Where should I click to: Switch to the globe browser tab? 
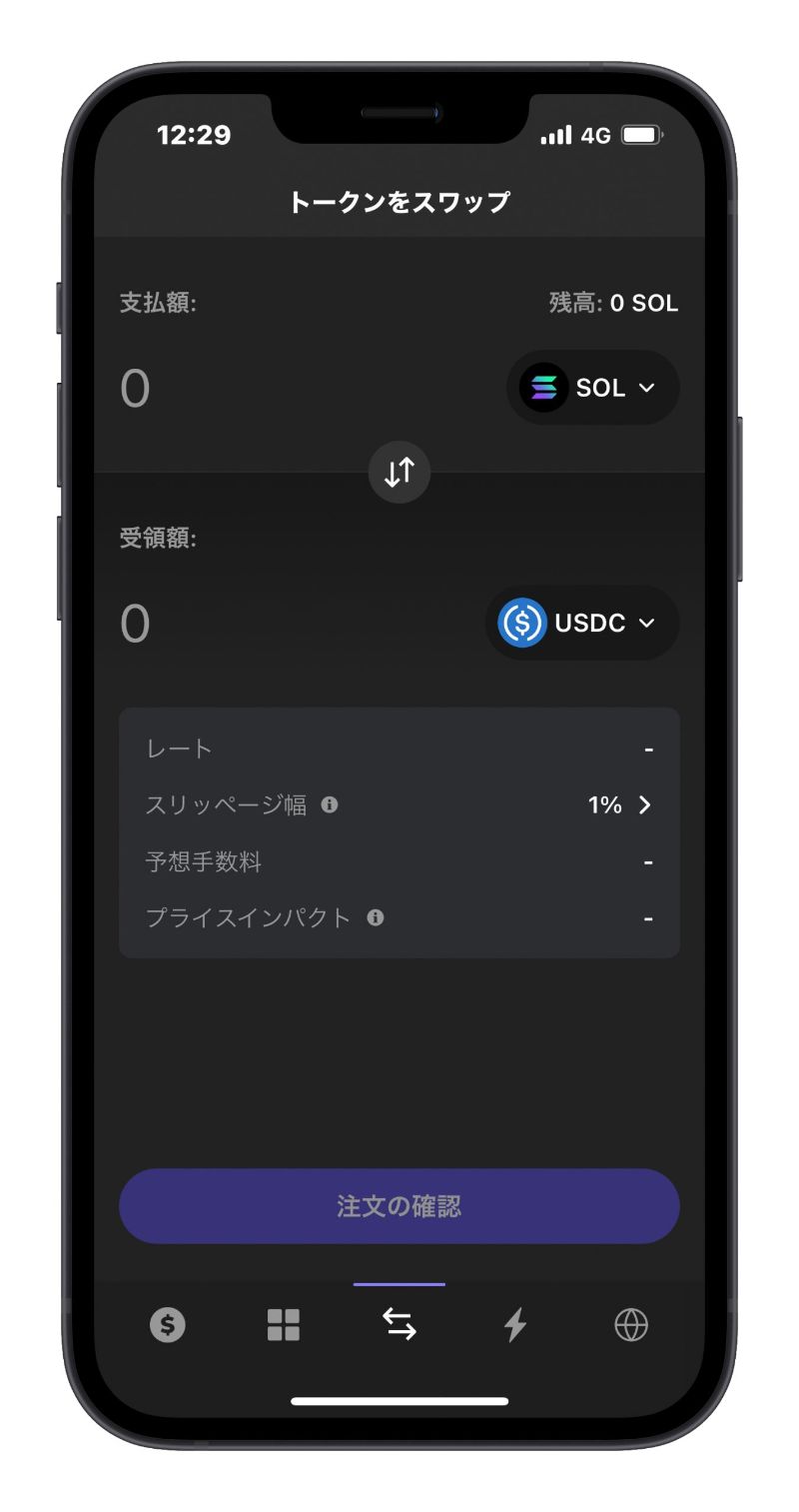(x=631, y=1325)
